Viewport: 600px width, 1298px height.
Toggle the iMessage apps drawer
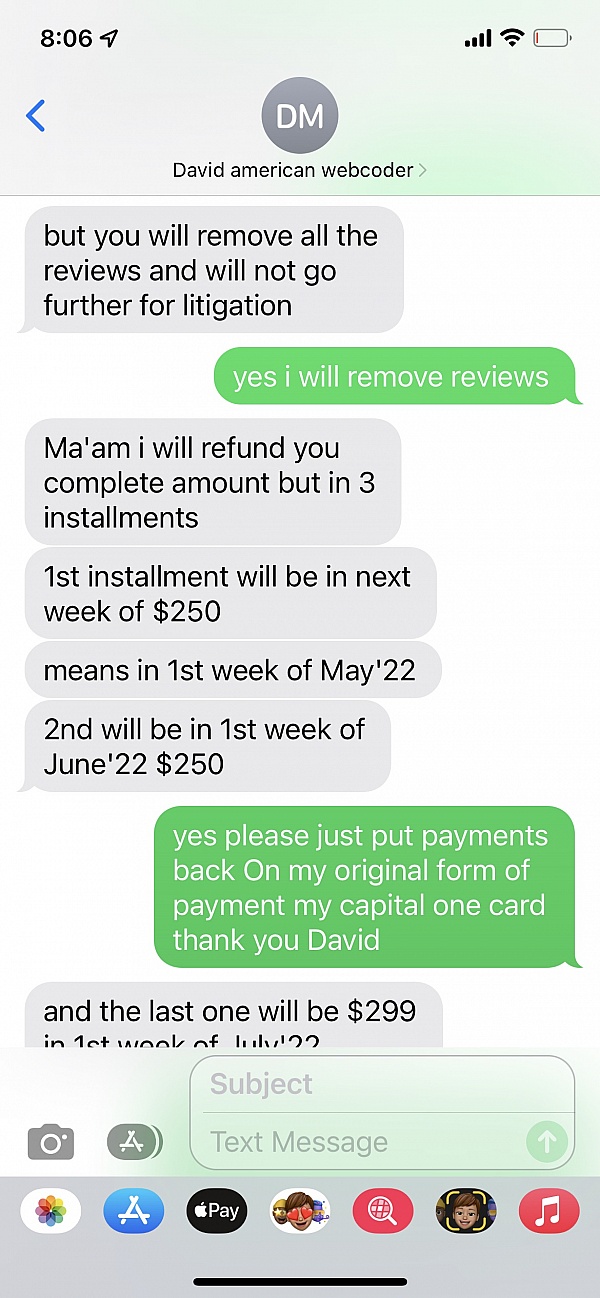click(x=133, y=1141)
